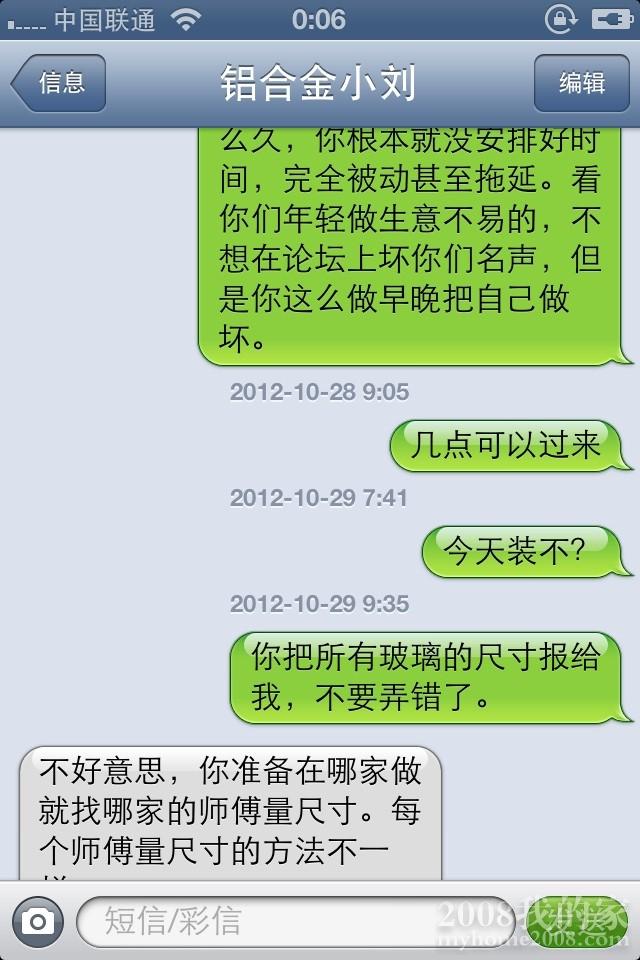
Task: Open the camera attachment icon
Action: (x=39, y=921)
